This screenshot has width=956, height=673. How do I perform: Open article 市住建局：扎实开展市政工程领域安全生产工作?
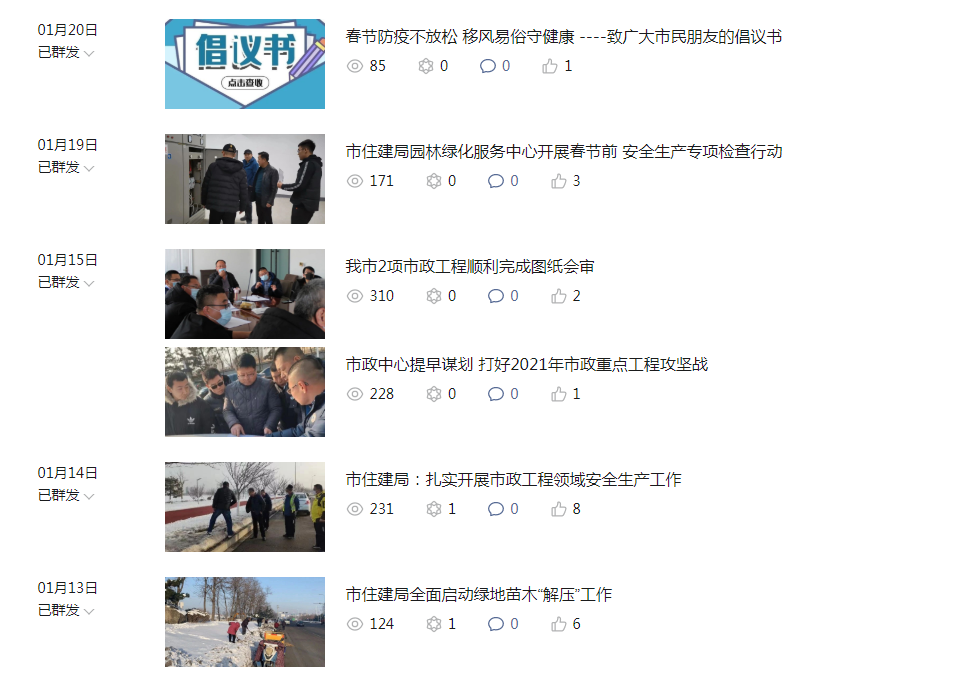tap(513, 480)
